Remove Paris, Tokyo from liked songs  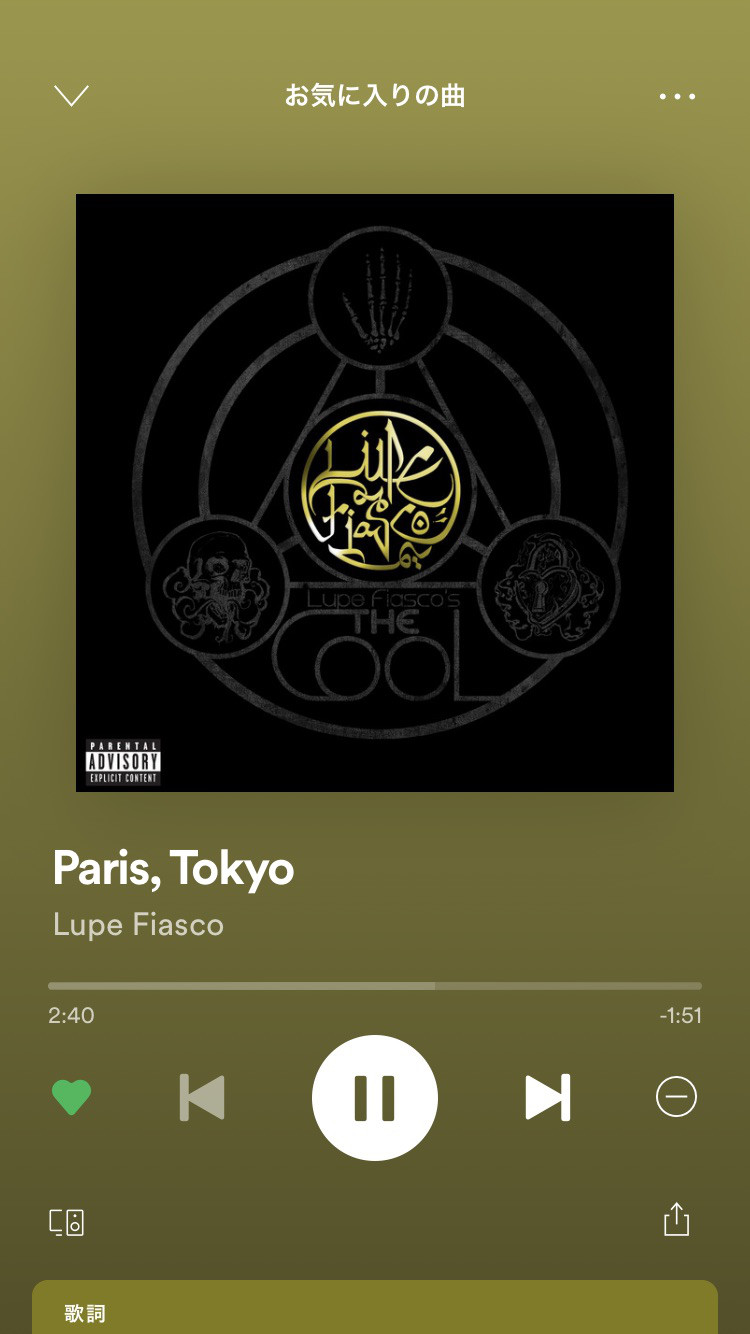tap(71, 1098)
